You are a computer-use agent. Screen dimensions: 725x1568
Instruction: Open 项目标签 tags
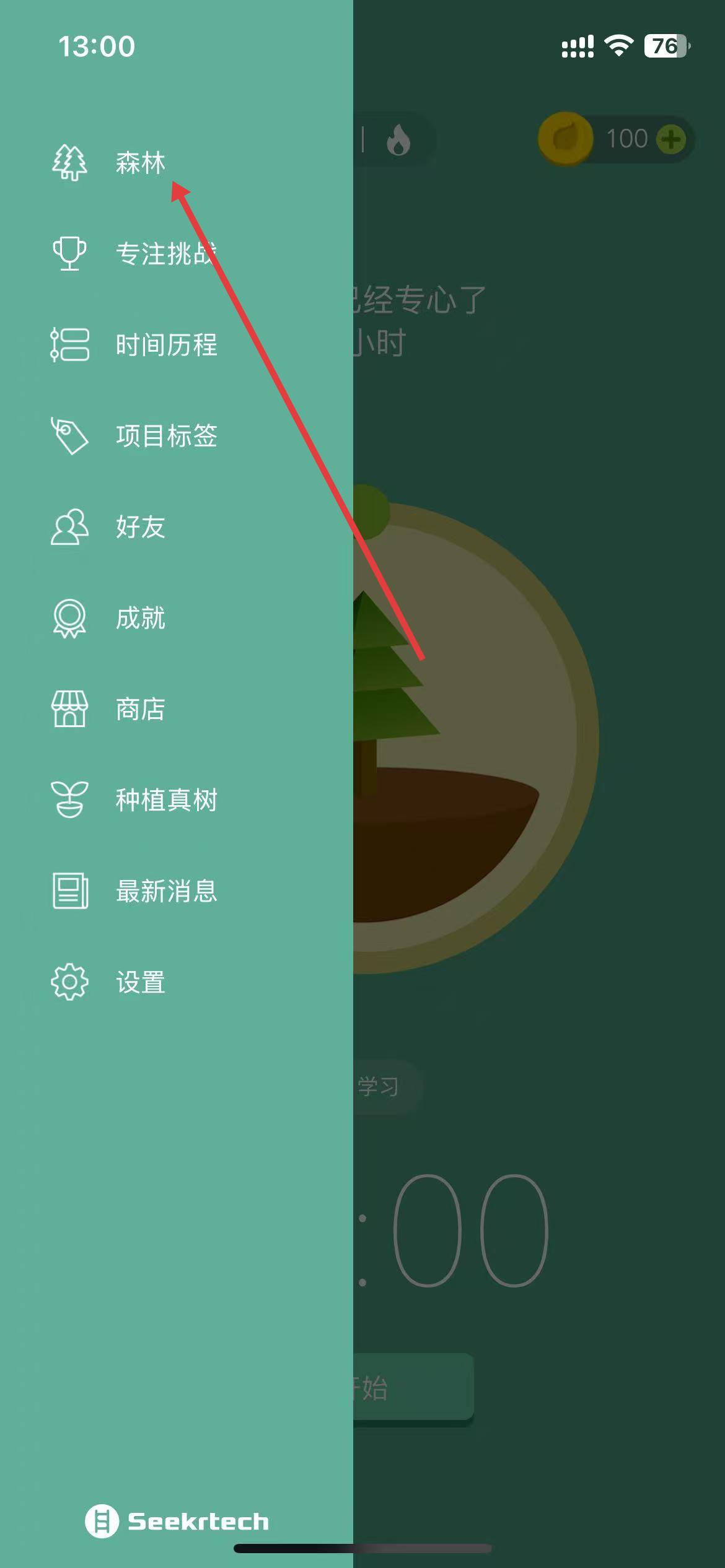coord(165,436)
